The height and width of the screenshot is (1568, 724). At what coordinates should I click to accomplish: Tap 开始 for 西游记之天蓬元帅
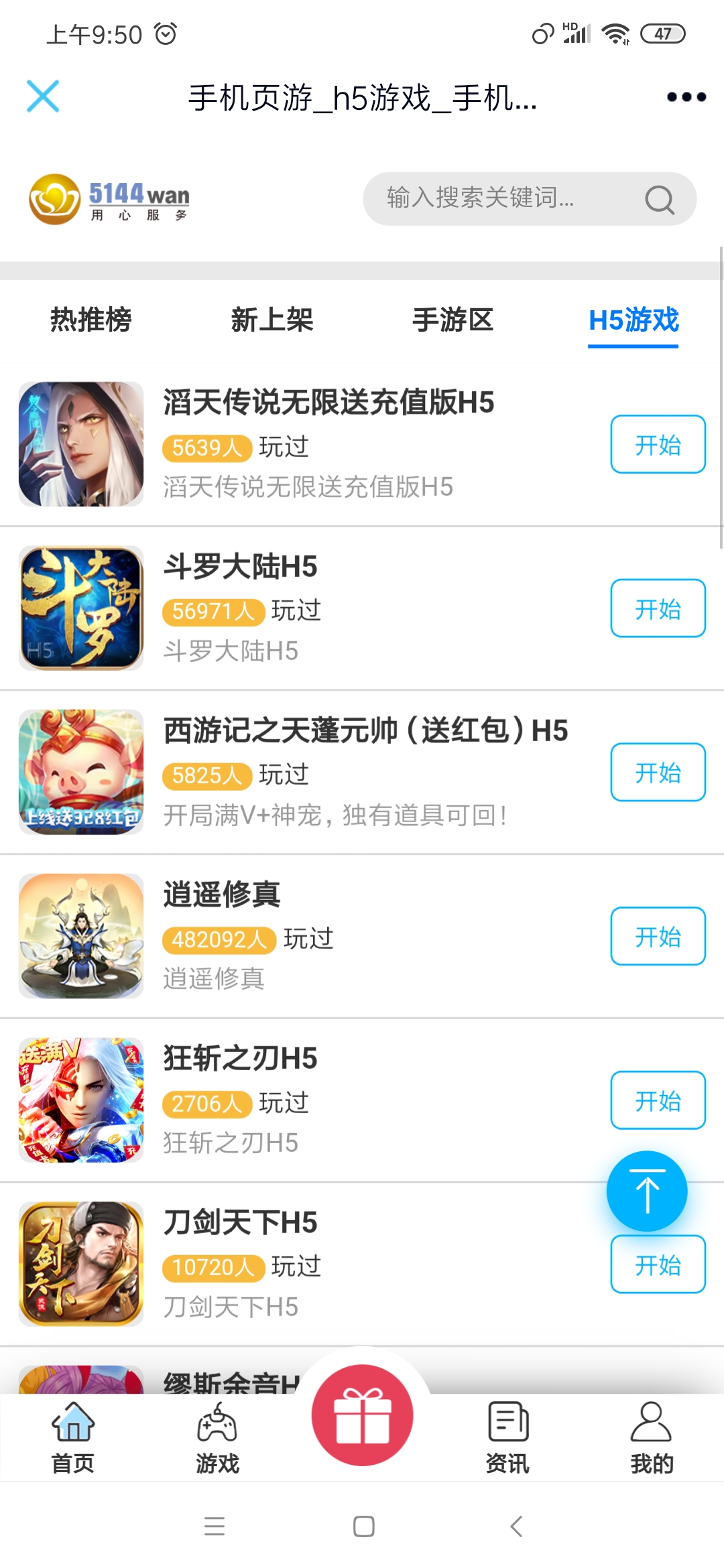click(657, 772)
